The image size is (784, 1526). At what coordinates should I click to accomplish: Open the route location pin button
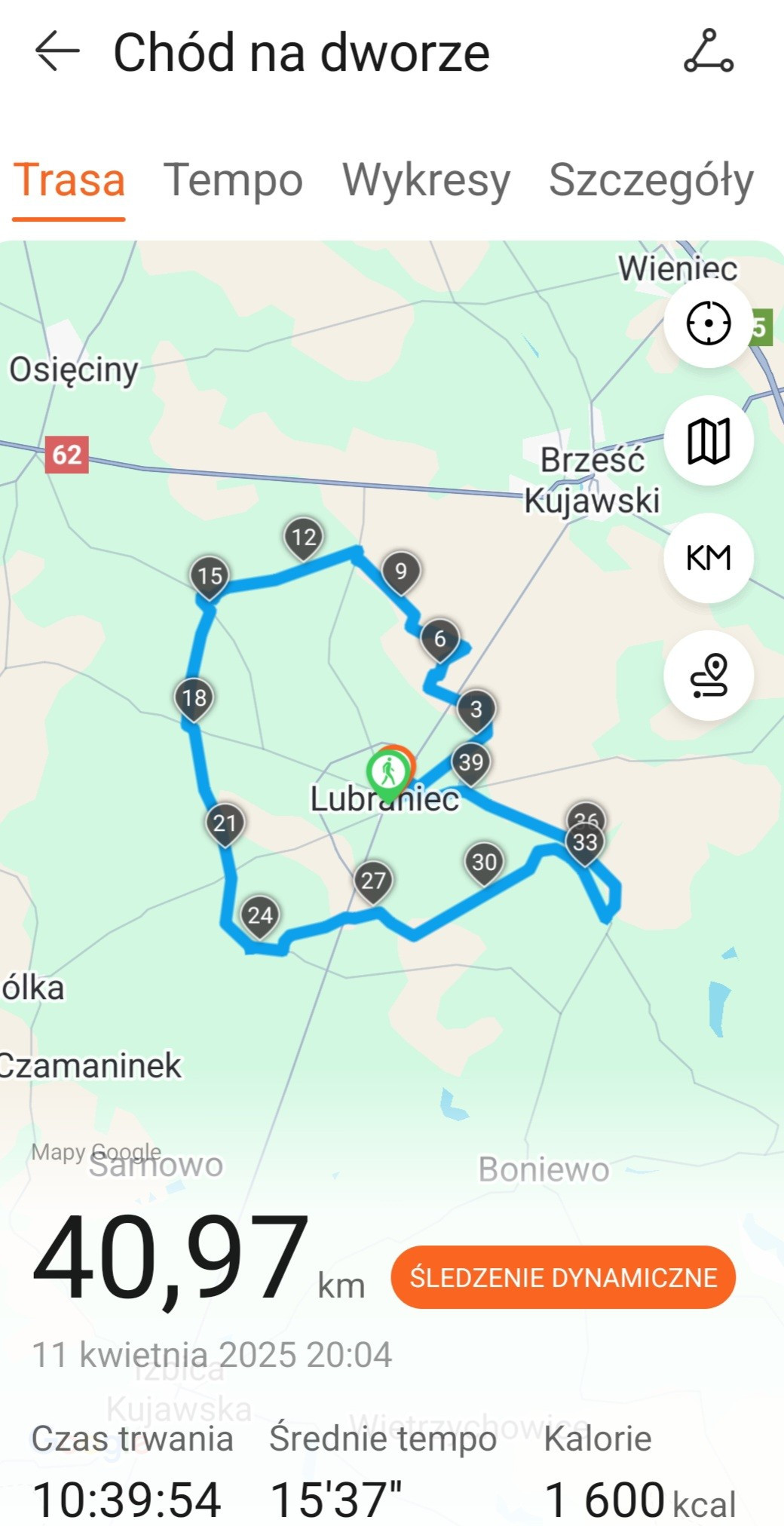click(708, 676)
